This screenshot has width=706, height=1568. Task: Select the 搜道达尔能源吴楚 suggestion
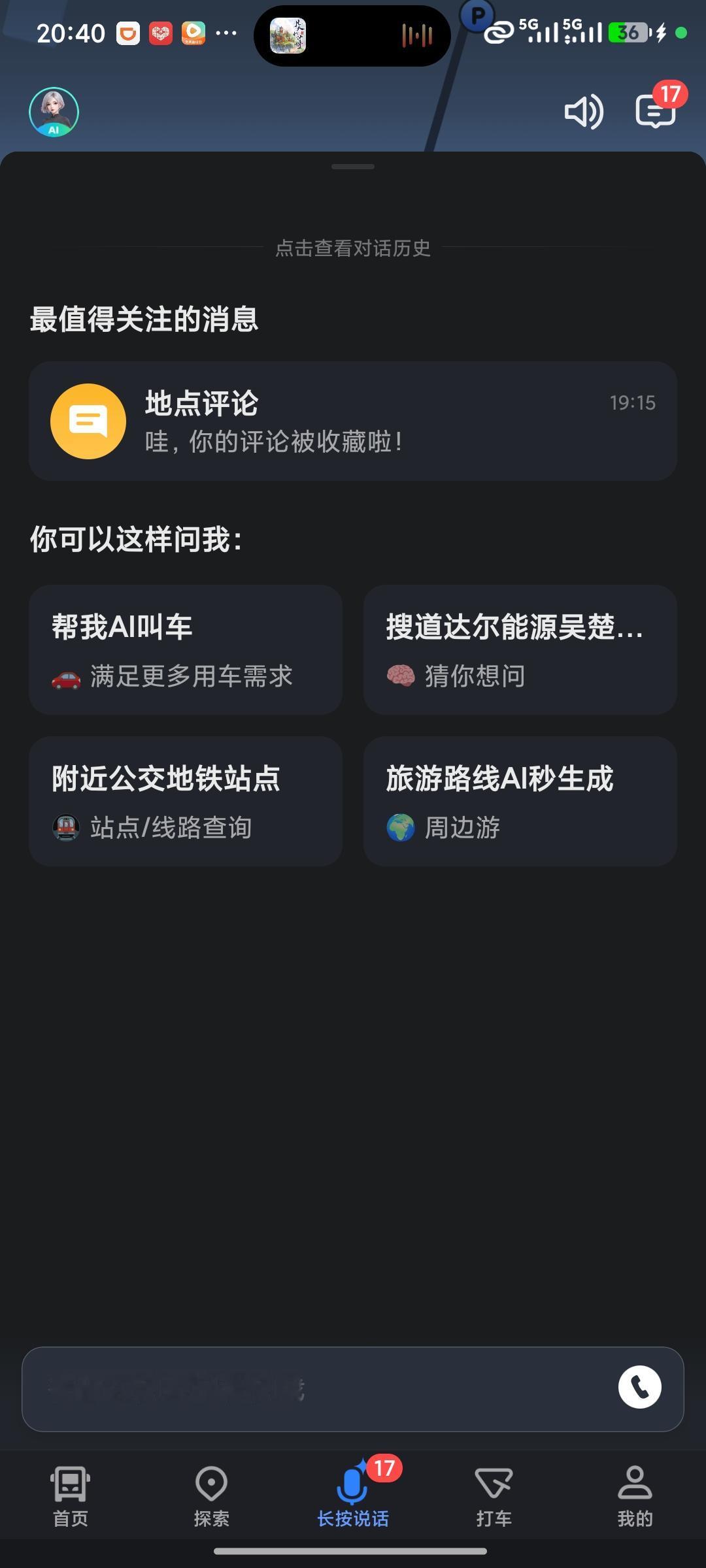click(x=520, y=649)
